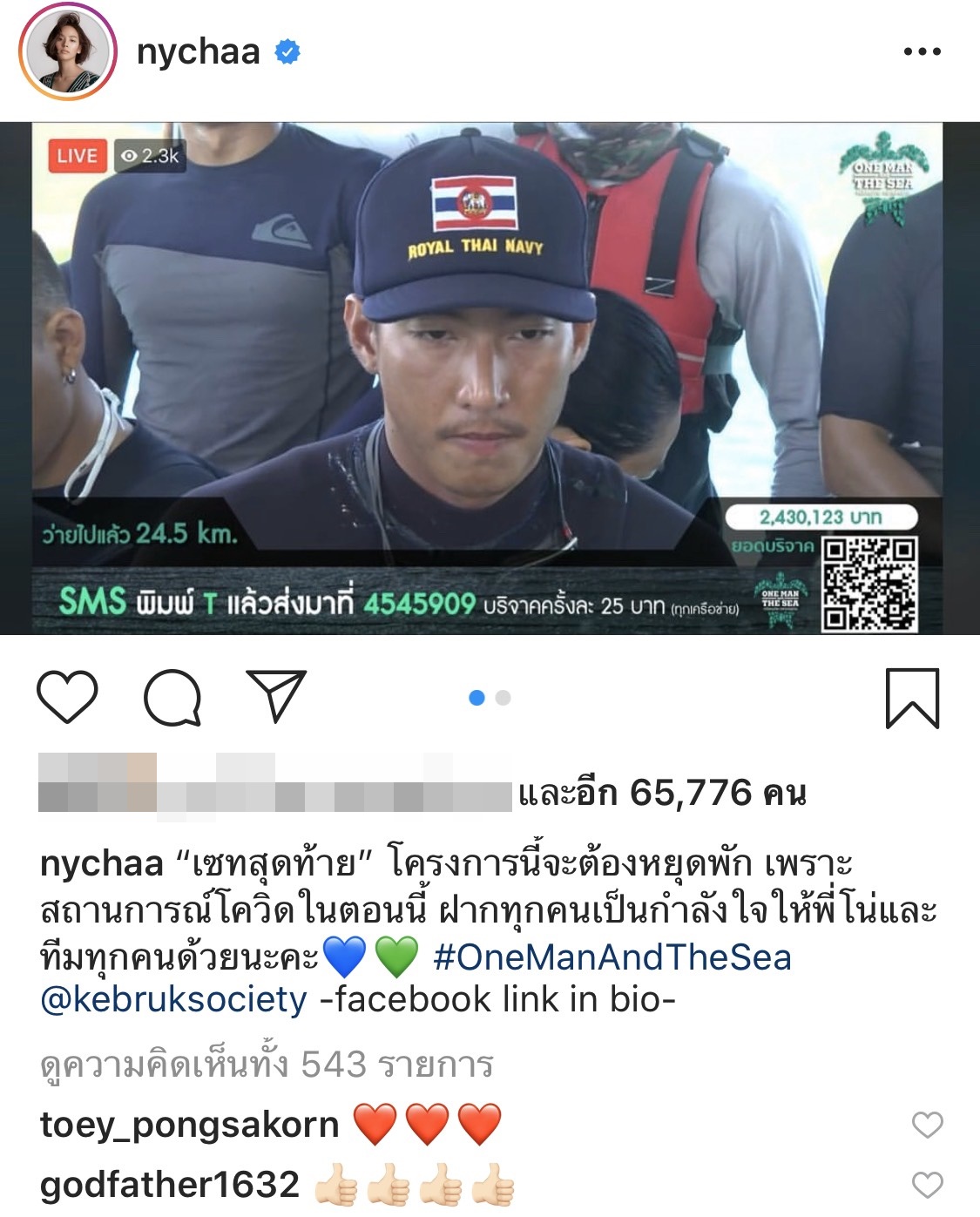Open the list of 65,776 other likers
The image size is (980, 1217).
662,793
